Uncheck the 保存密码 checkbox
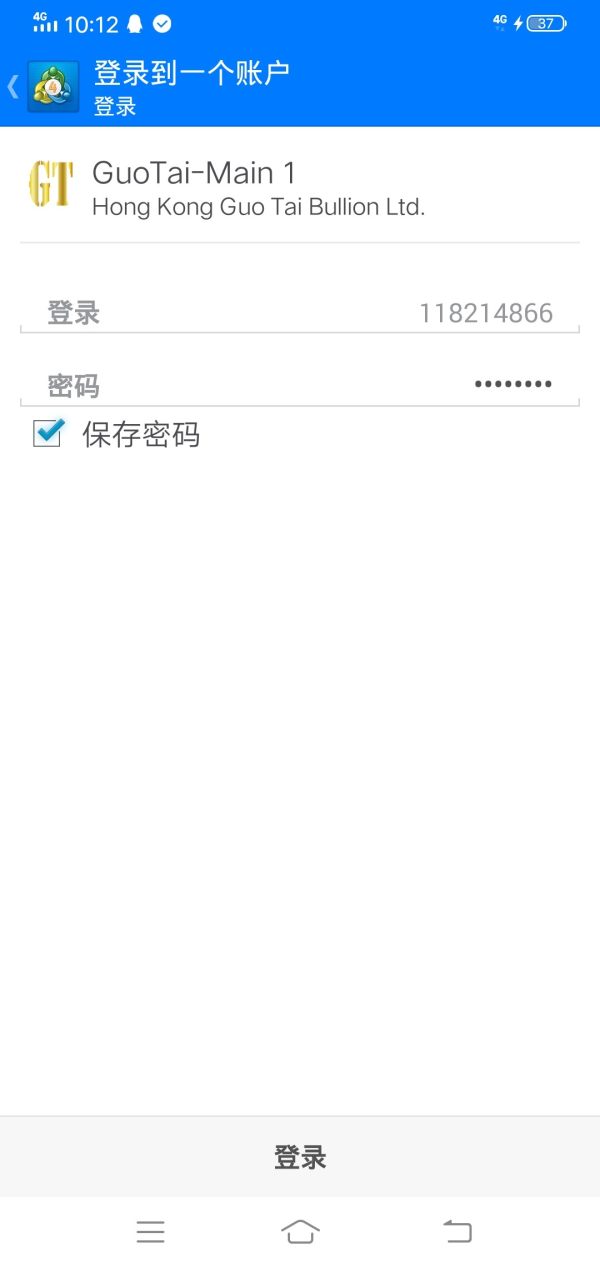The width and height of the screenshot is (600, 1267). pos(48,433)
